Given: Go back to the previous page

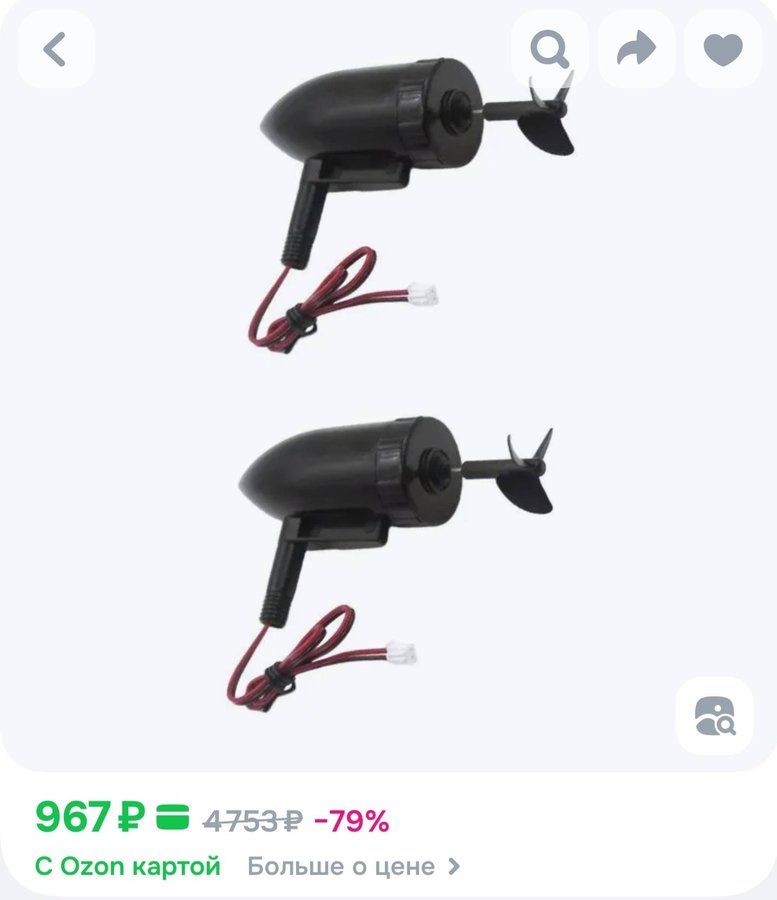Looking at the screenshot, I should pos(55,50).
